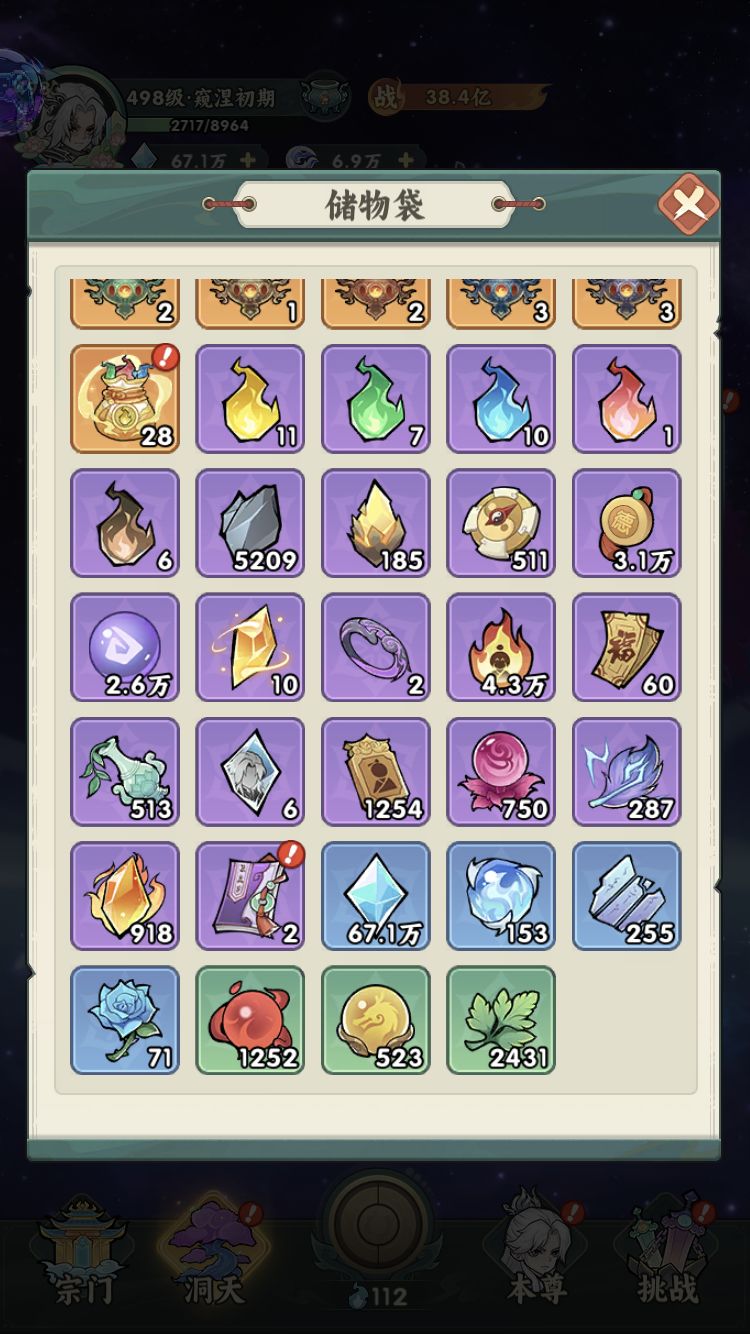The height and width of the screenshot is (1334, 750).
Task: Select the green flame item with 7
Action: [376, 399]
